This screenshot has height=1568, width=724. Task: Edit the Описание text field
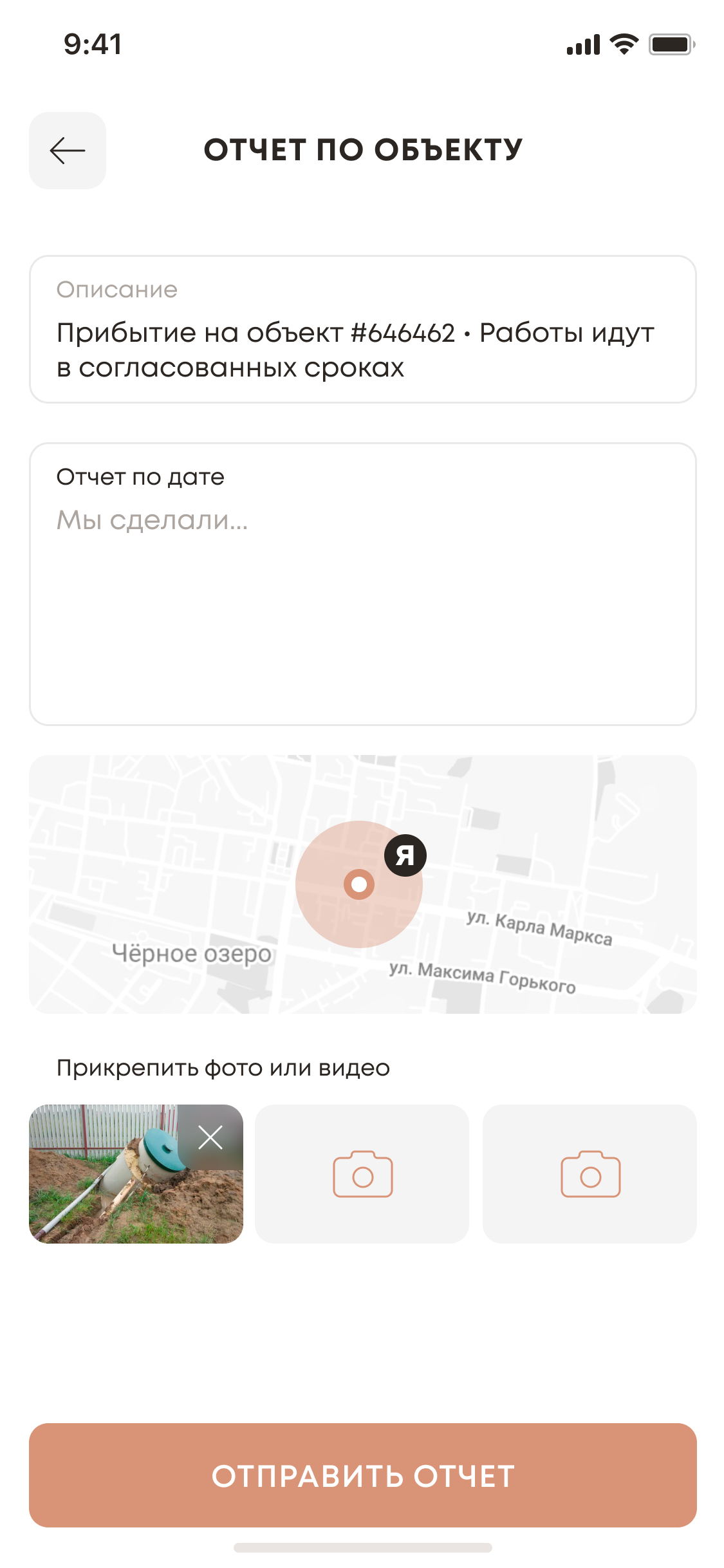tap(362, 330)
